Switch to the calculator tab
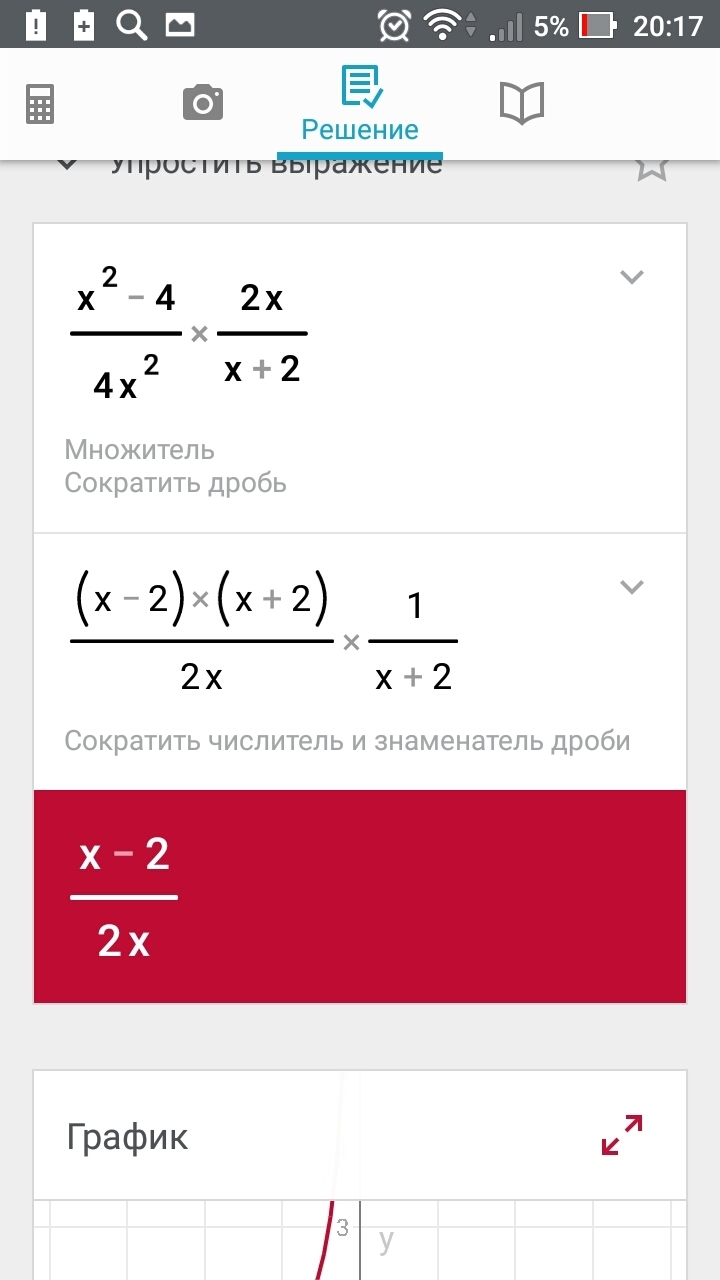 [40, 103]
